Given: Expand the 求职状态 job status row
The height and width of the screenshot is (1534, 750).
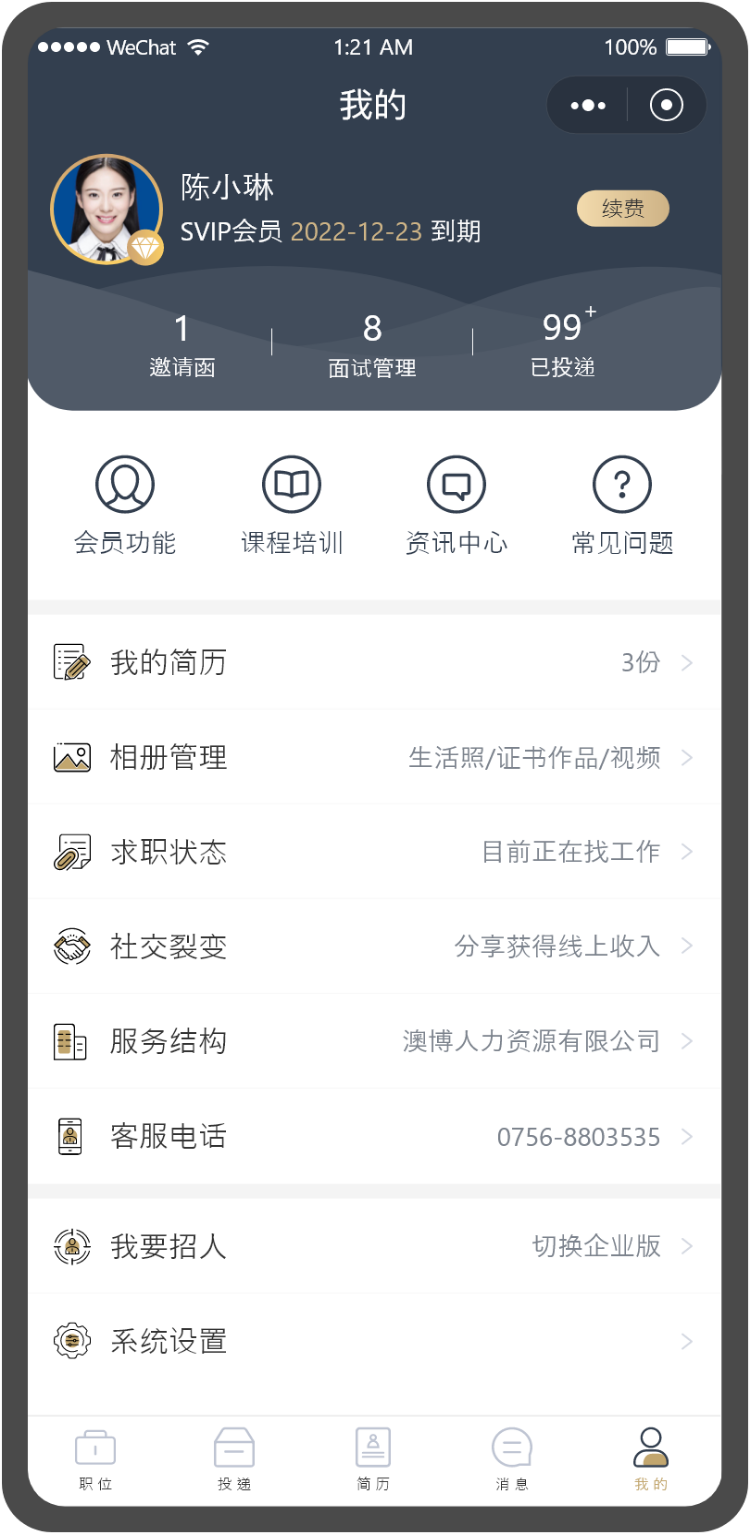Looking at the screenshot, I should tap(375, 851).
